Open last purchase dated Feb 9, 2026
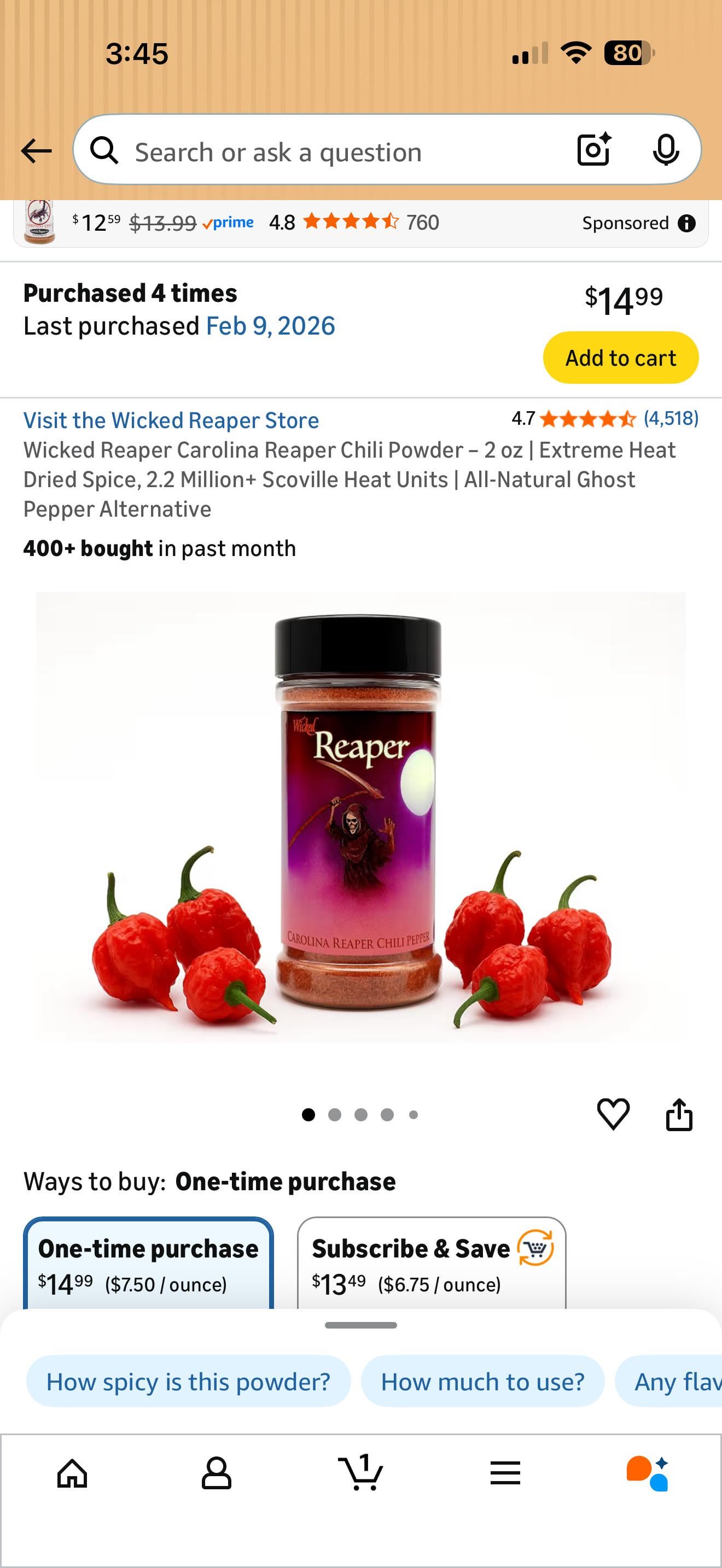 point(270,326)
